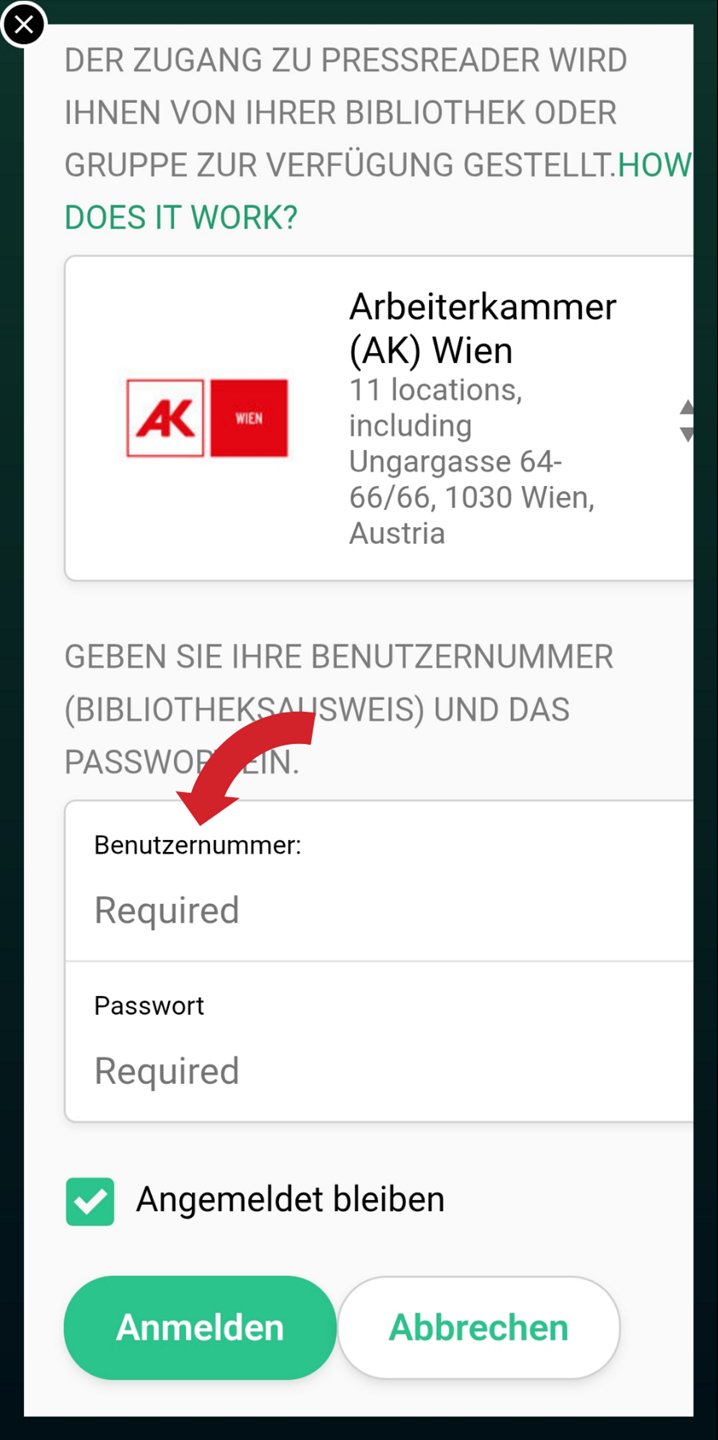Cancel login with the Abbrechen button
The image size is (718, 1440).
pos(479,1328)
